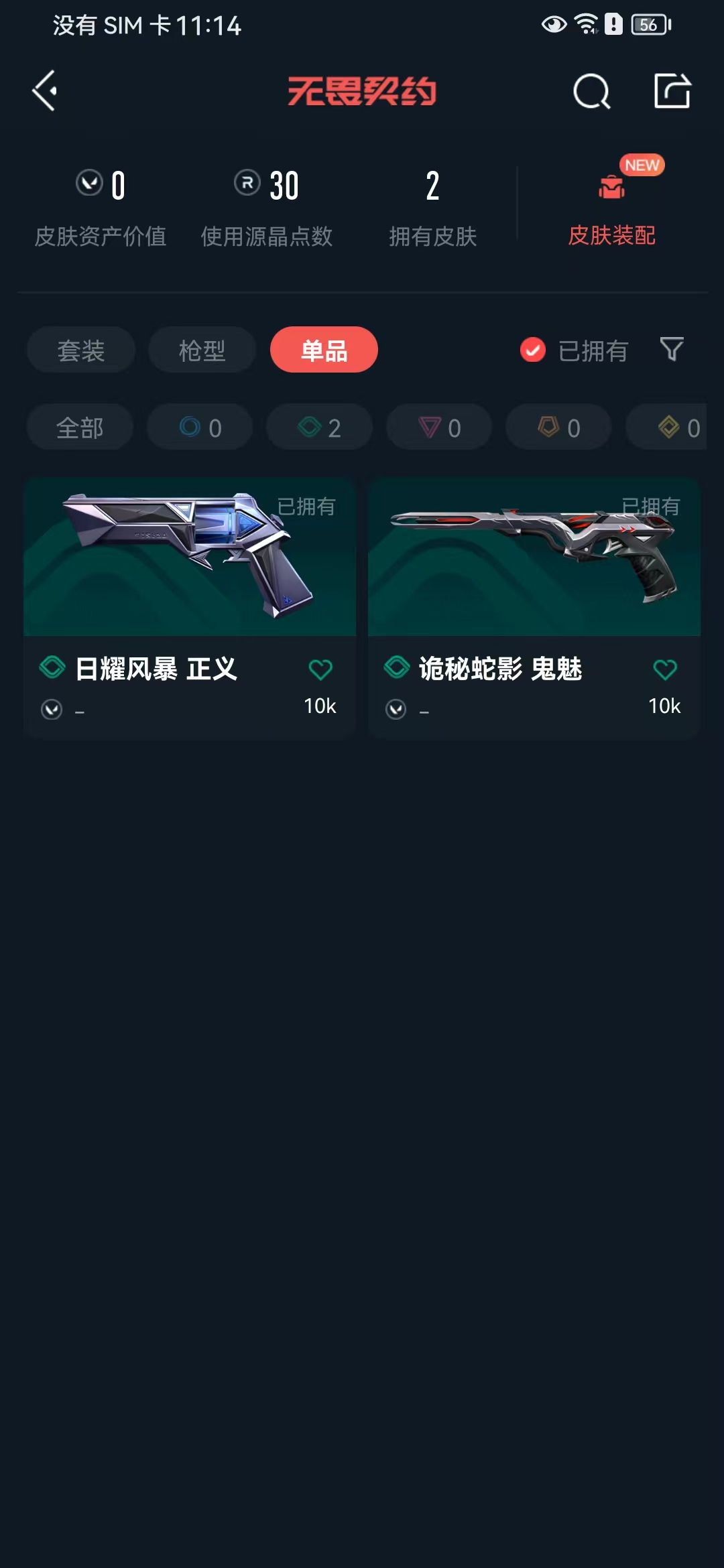Open the search icon

[591, 91]
